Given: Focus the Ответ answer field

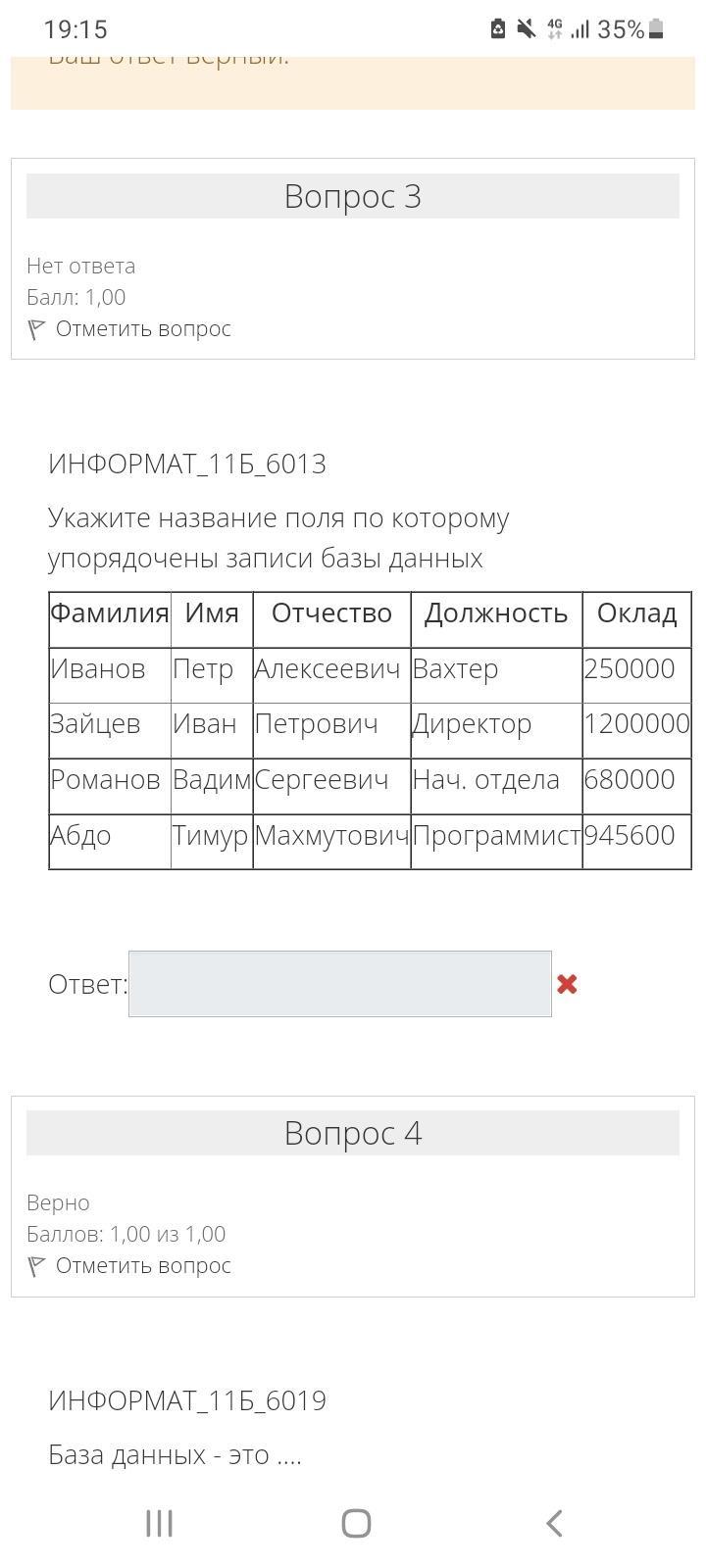Looking at the screenshot, I should [x=339, y=984].
